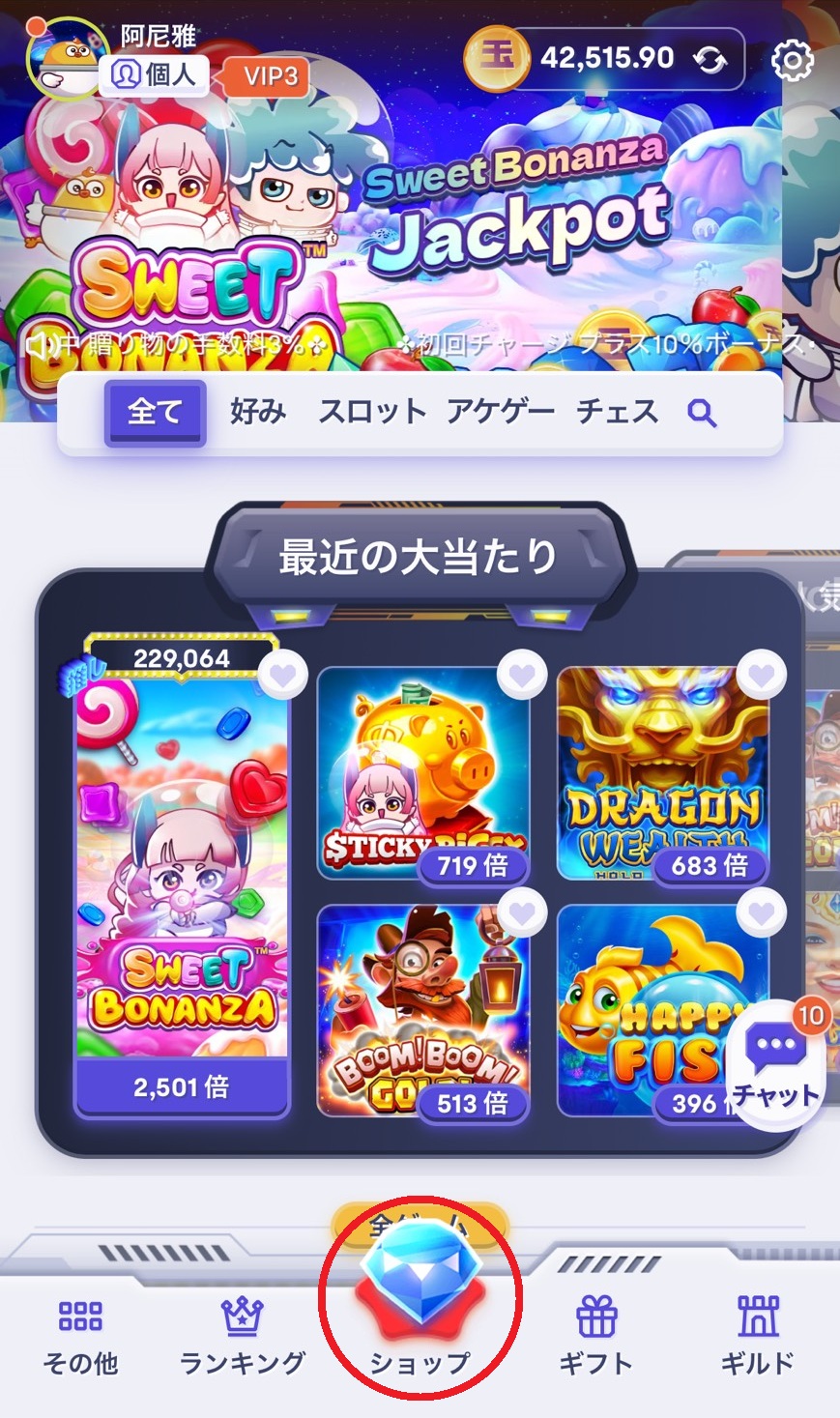
Task: Switch to the チェス tab
Action: 617,413
